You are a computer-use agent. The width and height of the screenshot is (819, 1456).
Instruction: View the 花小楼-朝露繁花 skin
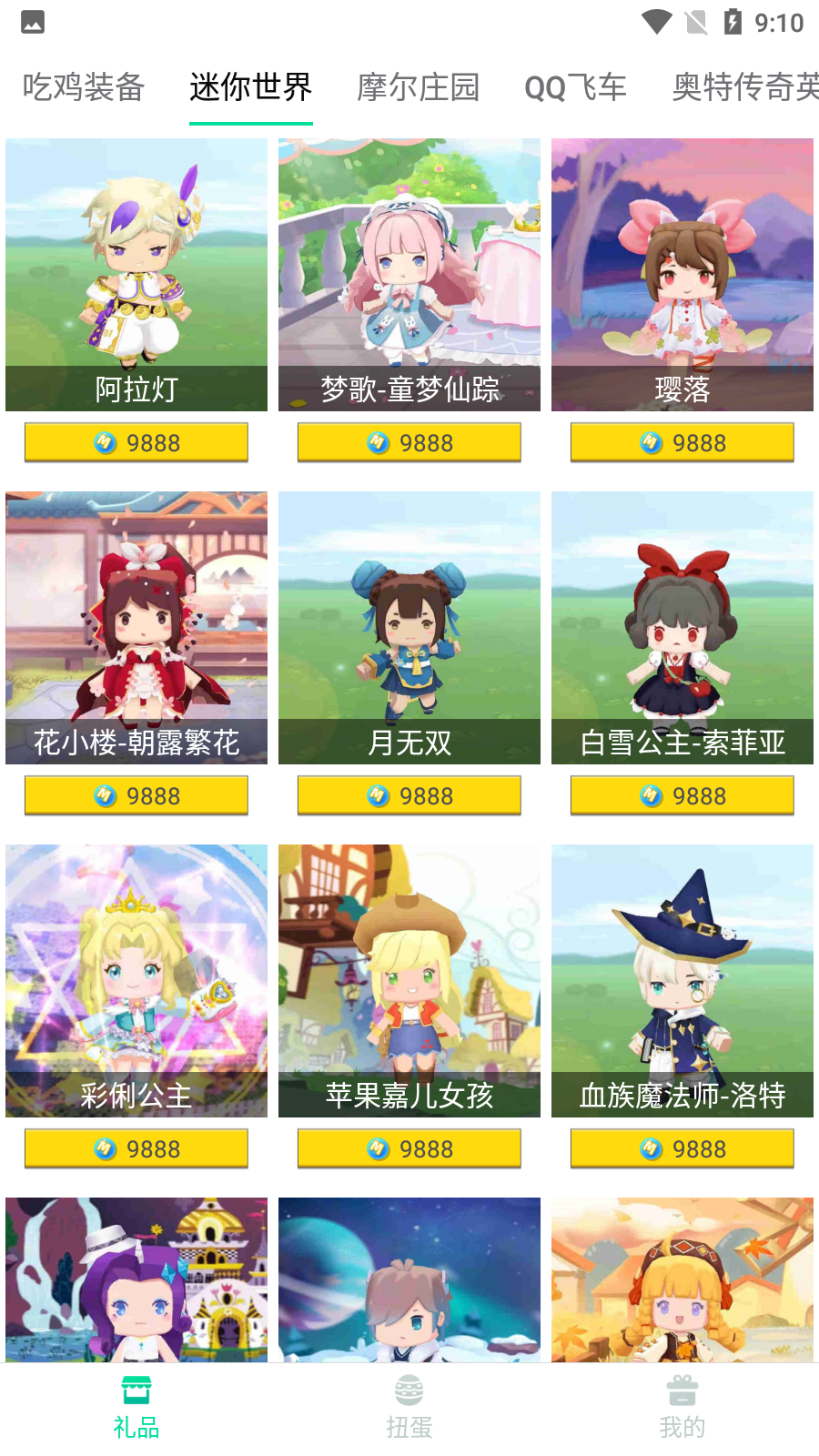tap(136, 627)
